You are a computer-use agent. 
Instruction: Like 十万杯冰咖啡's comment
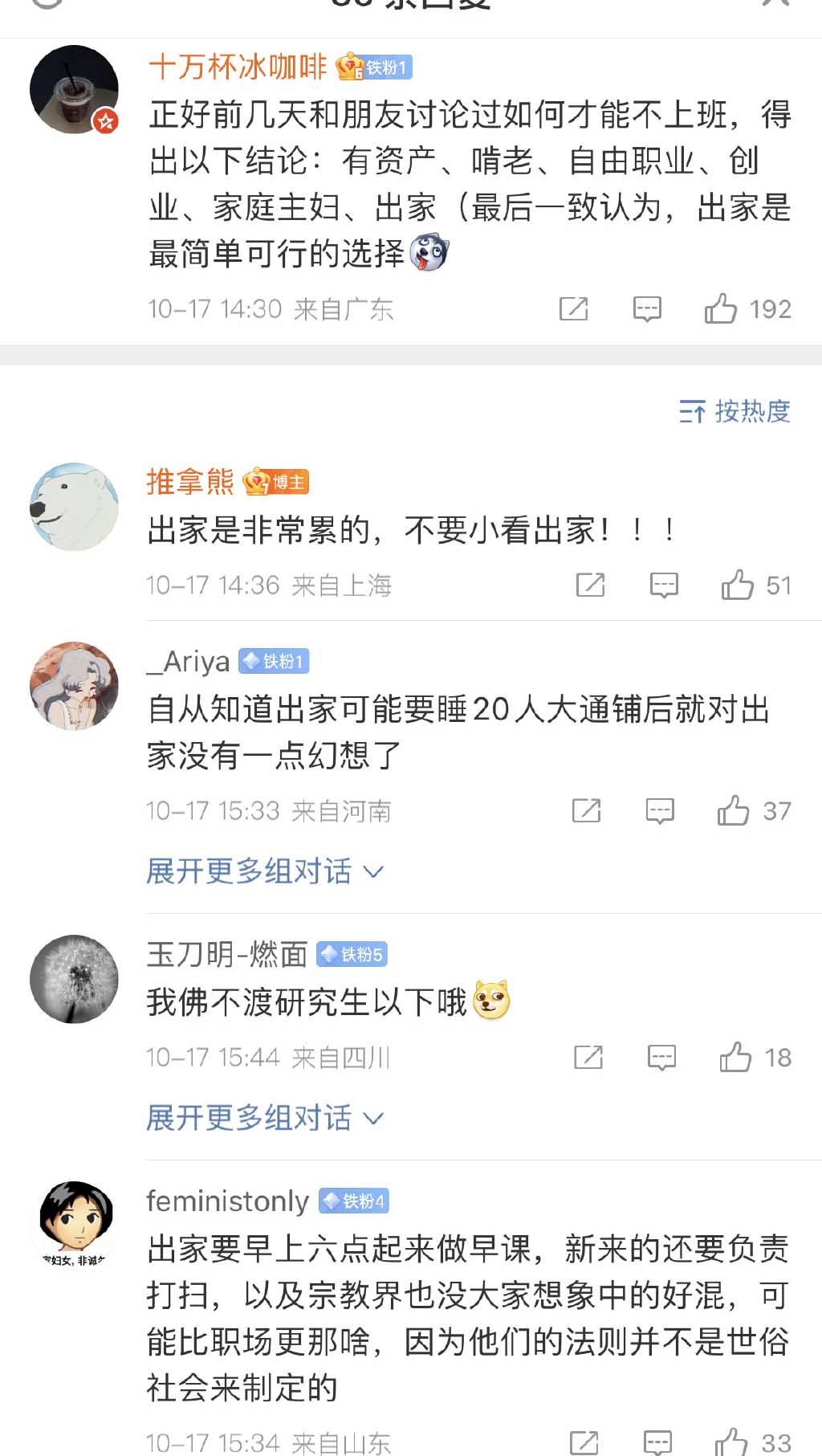pyautogui.click(x=721, y=308)
